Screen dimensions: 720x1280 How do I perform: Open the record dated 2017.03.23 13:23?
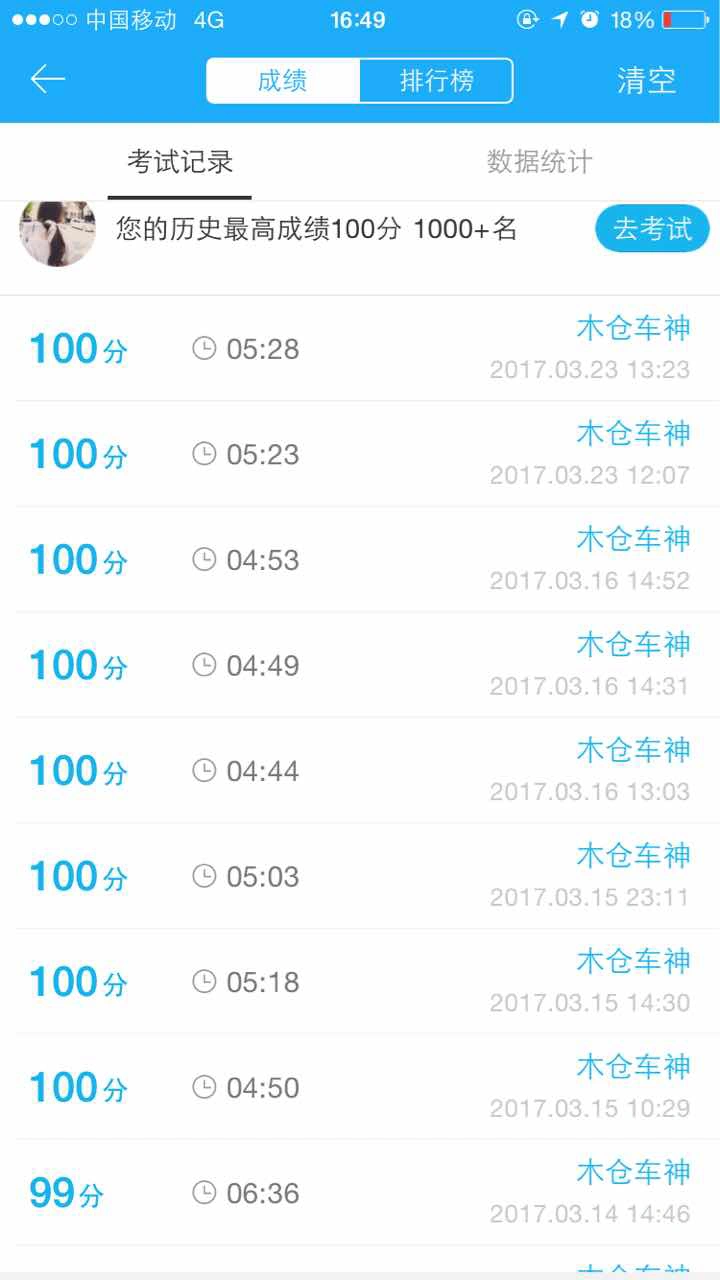coord(360,349)
